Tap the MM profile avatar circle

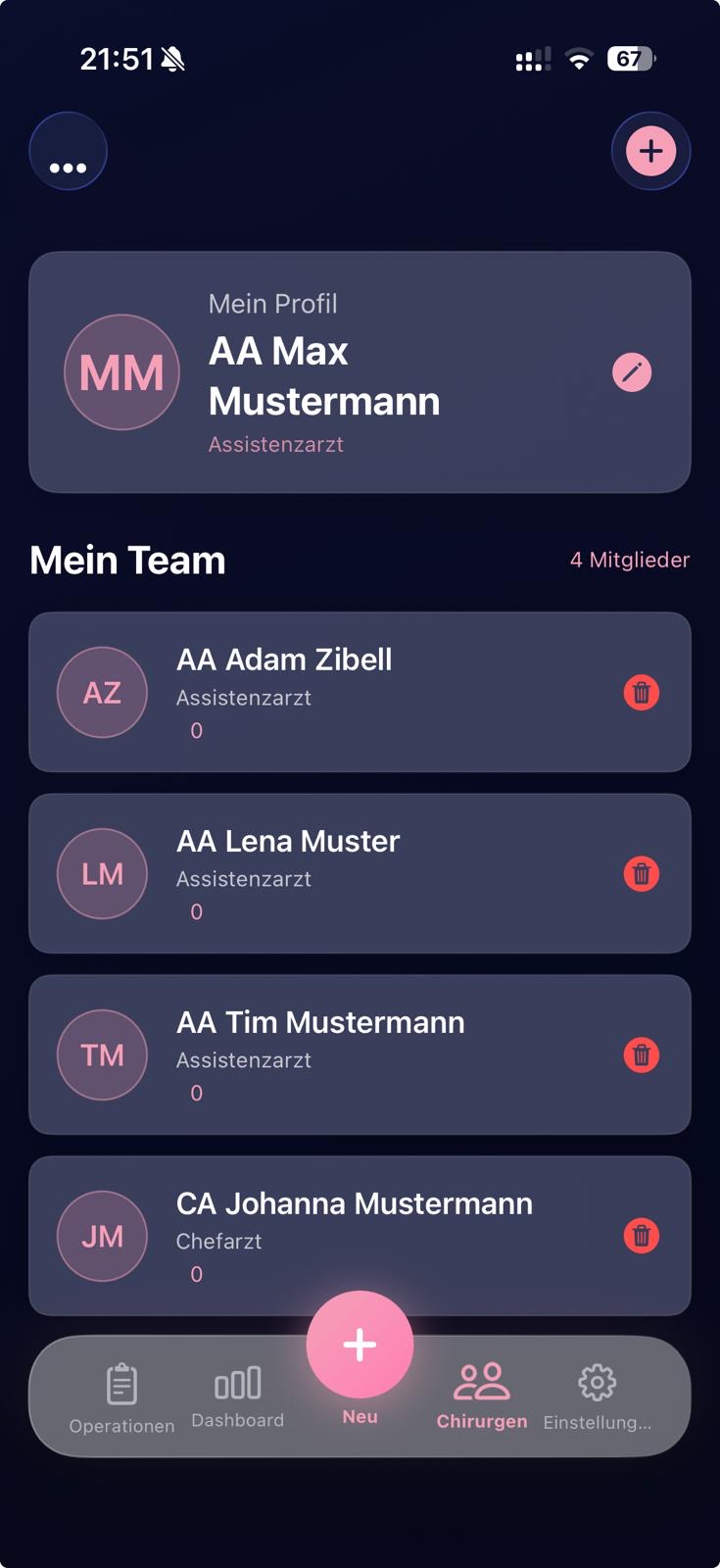pyautogui.click(x=121, y=372)
